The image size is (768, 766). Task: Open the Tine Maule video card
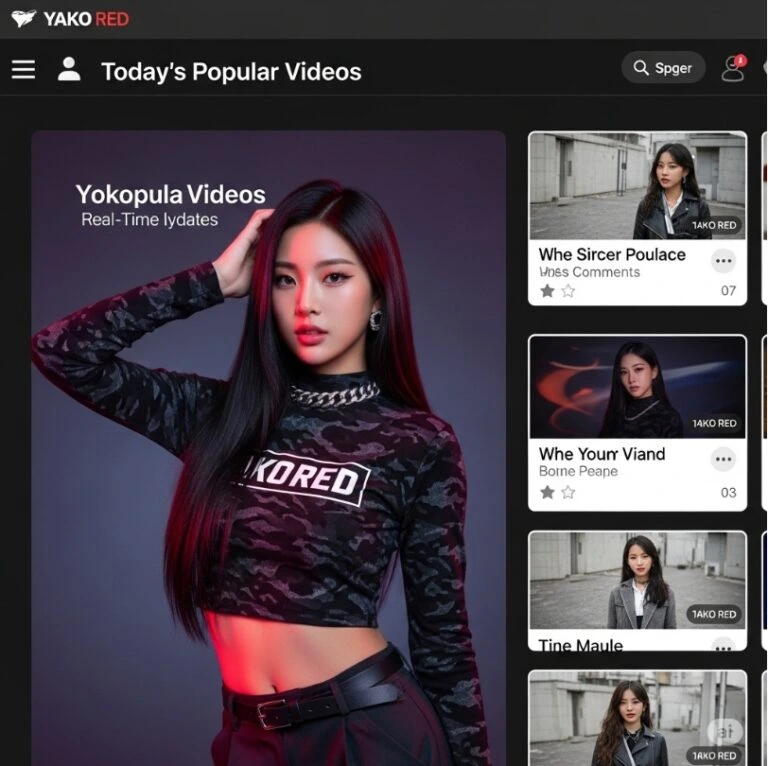(637, 590)
